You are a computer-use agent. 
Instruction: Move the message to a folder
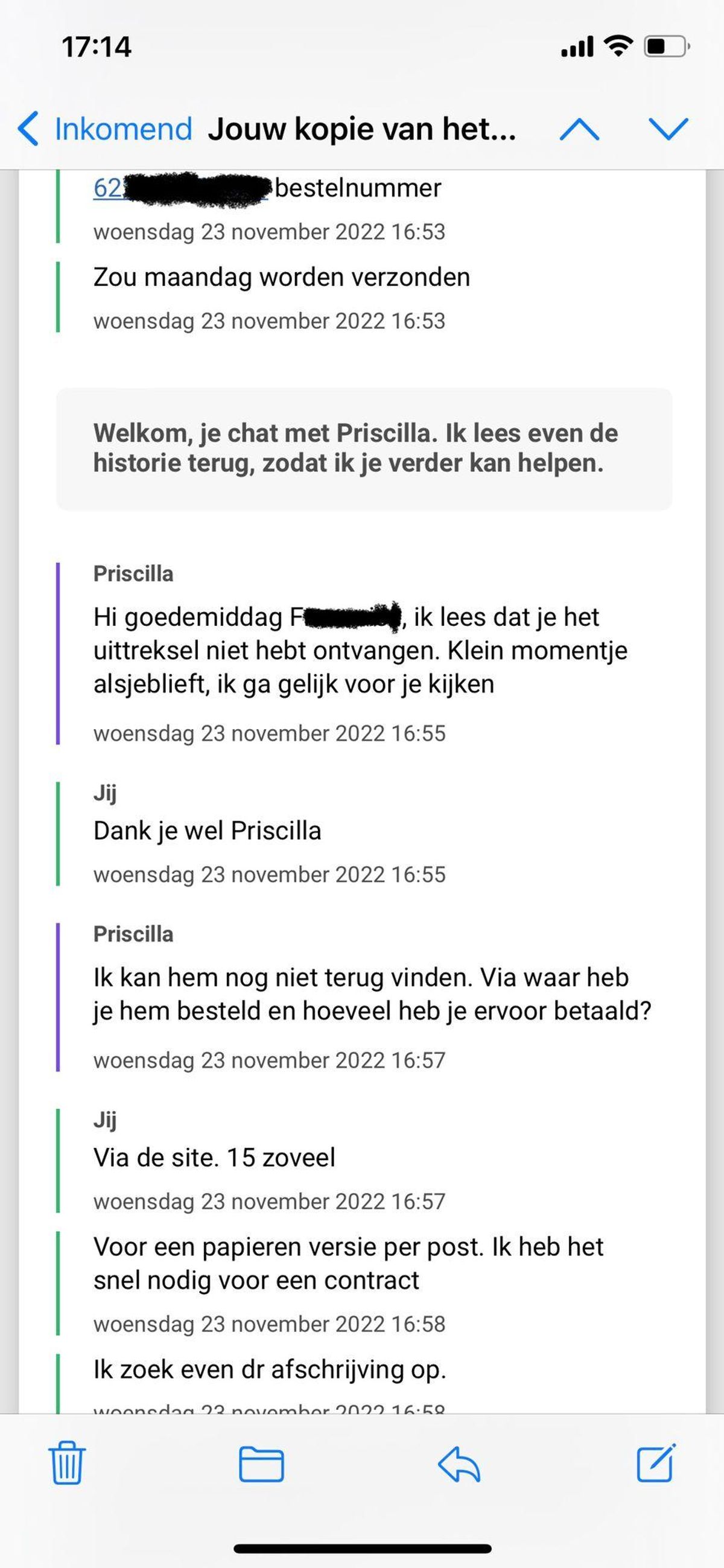(x=261, y=1464)
